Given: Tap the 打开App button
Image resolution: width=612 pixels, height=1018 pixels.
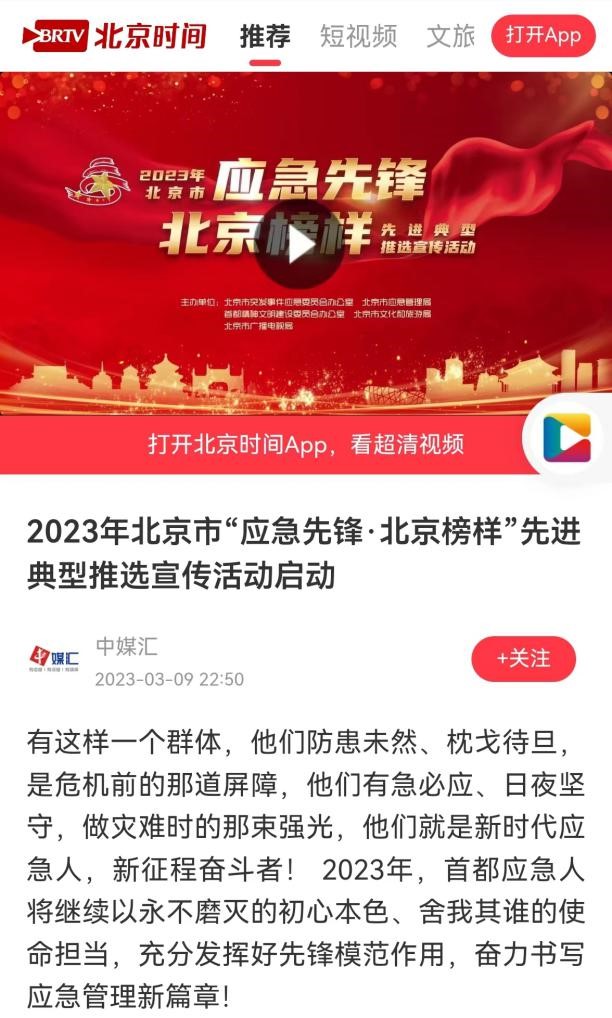Looking at the screenshot, I should pos(543,35).
